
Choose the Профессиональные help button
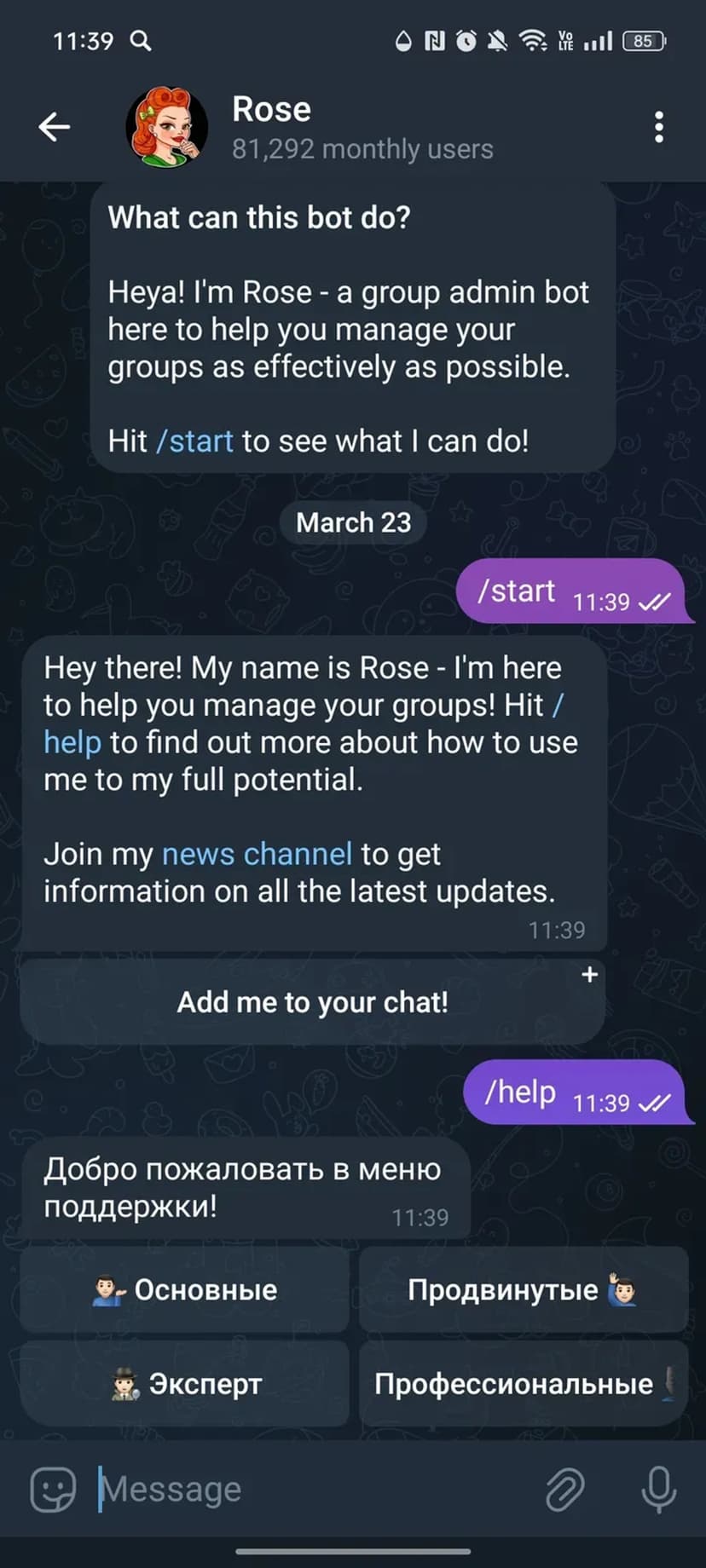[x=523, y=1384]
